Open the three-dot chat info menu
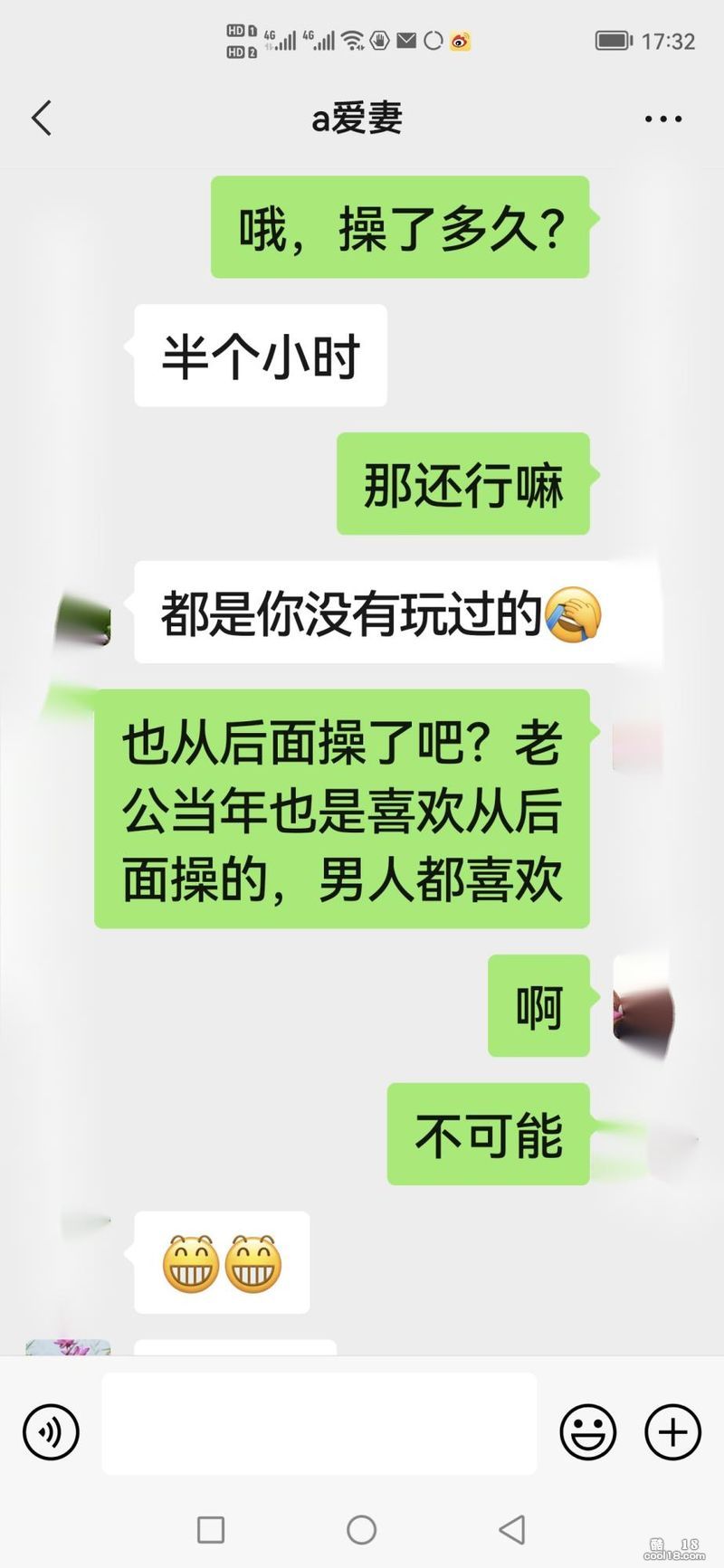Viewport: 724px width, 1568px height. [x=662, y=119]
